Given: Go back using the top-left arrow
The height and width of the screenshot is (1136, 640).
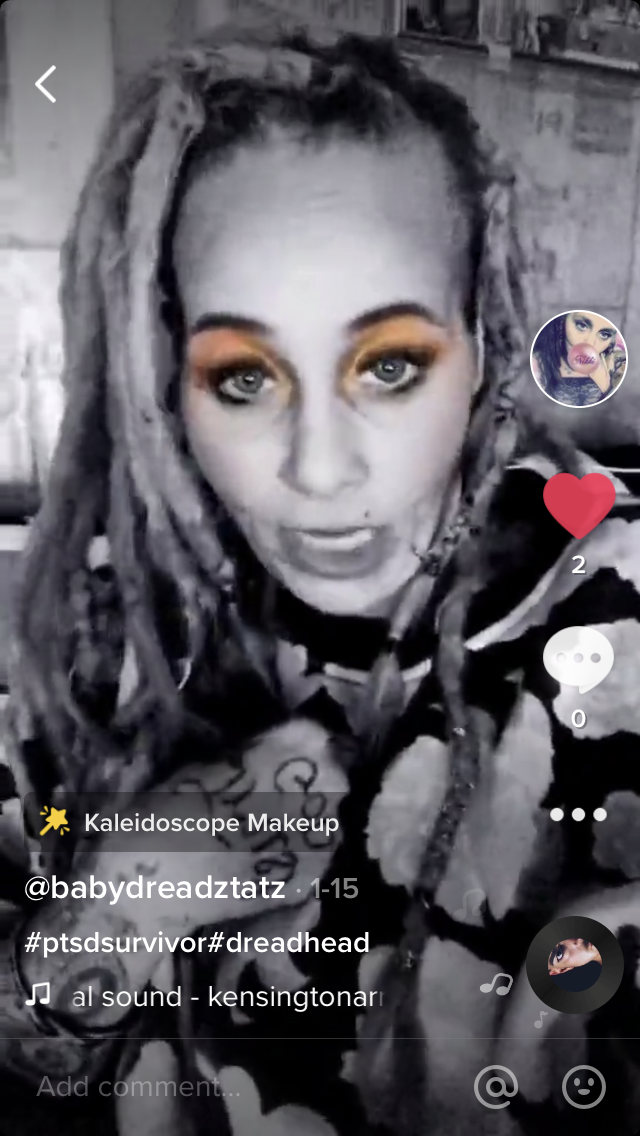Looking at the screenshot, I should (x=46, y=85).
